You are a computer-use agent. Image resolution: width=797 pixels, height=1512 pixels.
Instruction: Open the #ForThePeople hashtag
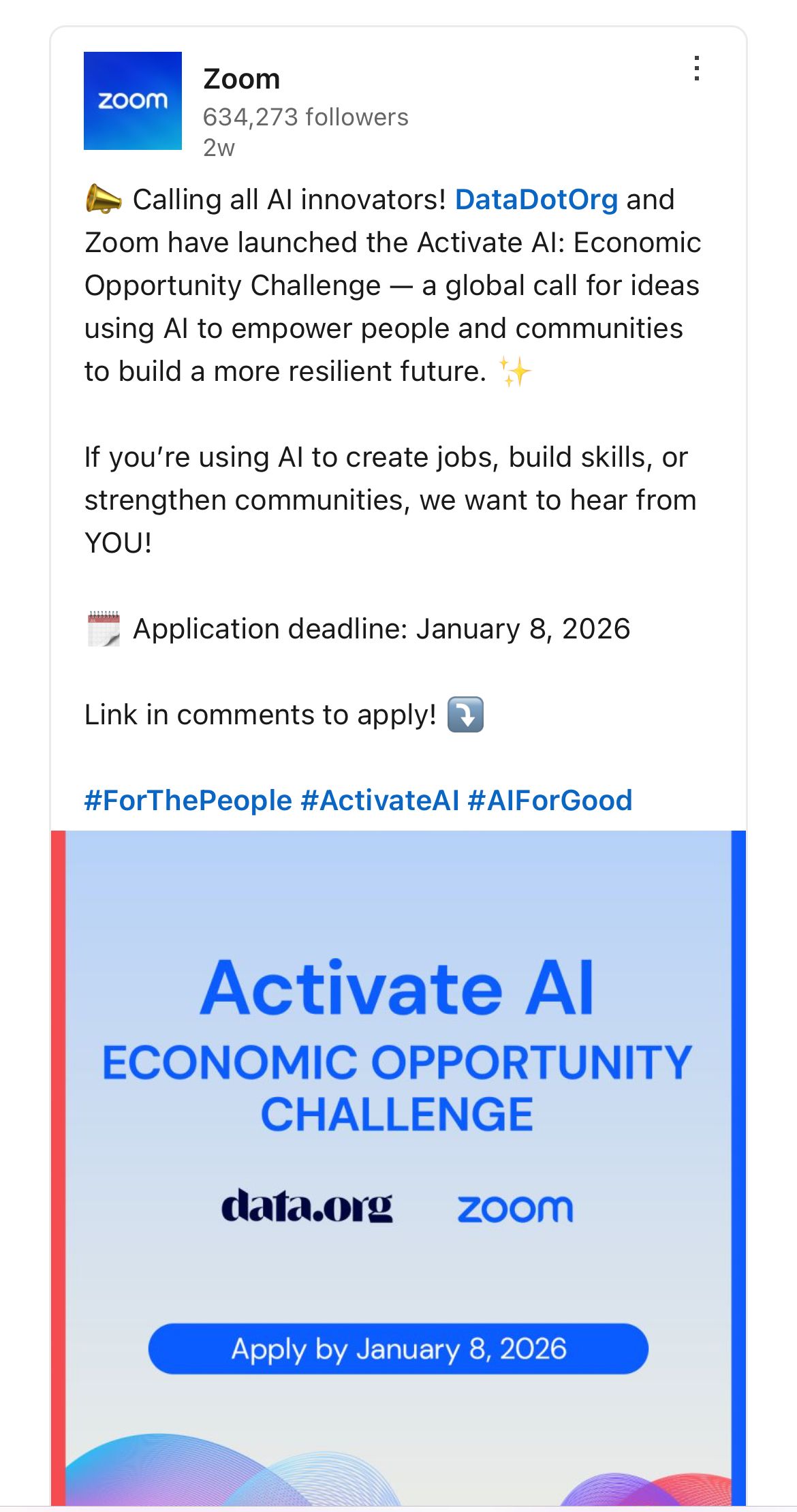pos(188,801)
